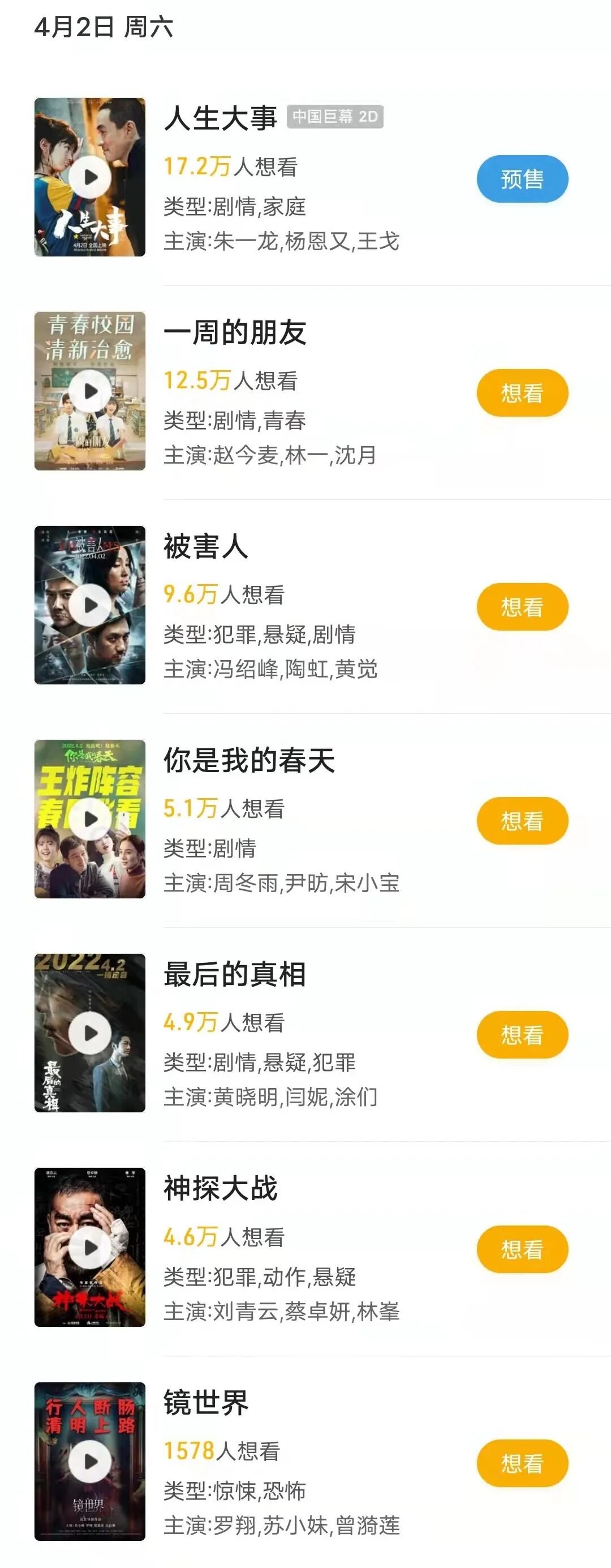Play the 你是我的春天 trailer
Image resolution: width=611 pixels, height=1568 pixels.
coord(90,819)
